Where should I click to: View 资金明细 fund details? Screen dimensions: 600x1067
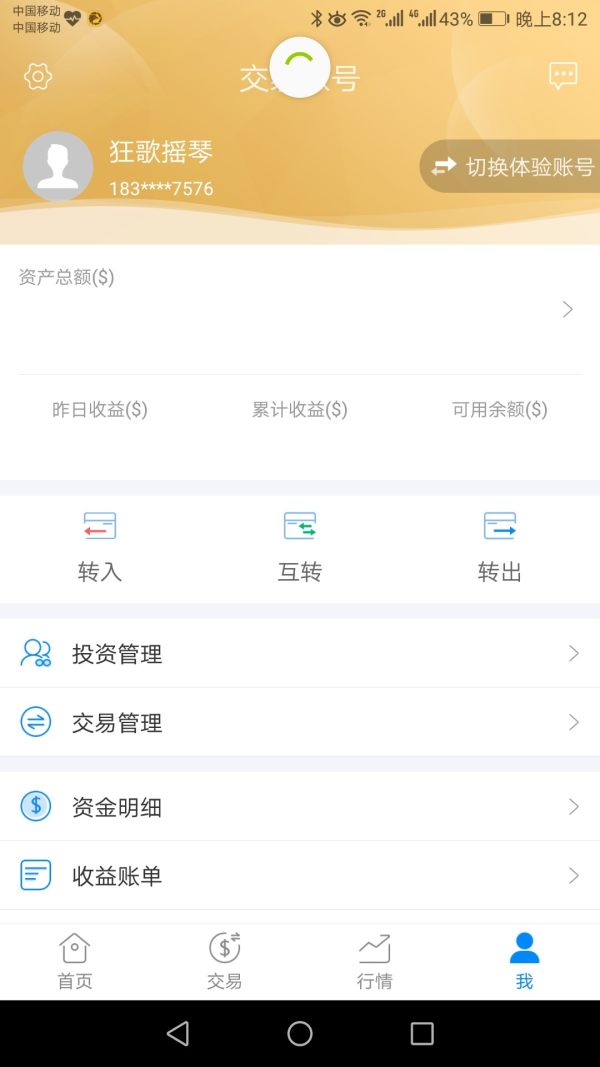tap(300, 807)
